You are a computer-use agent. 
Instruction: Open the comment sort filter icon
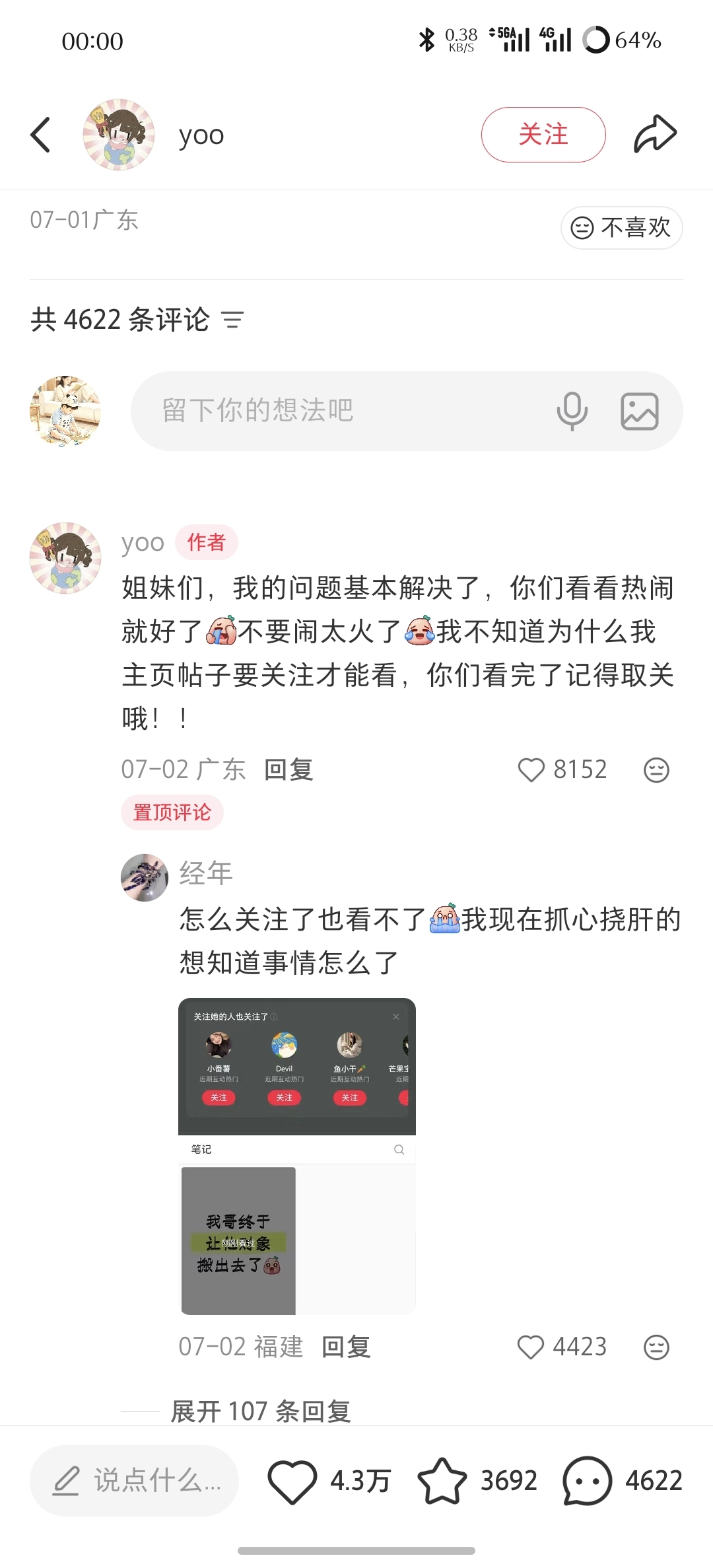[x=232, y=320]
